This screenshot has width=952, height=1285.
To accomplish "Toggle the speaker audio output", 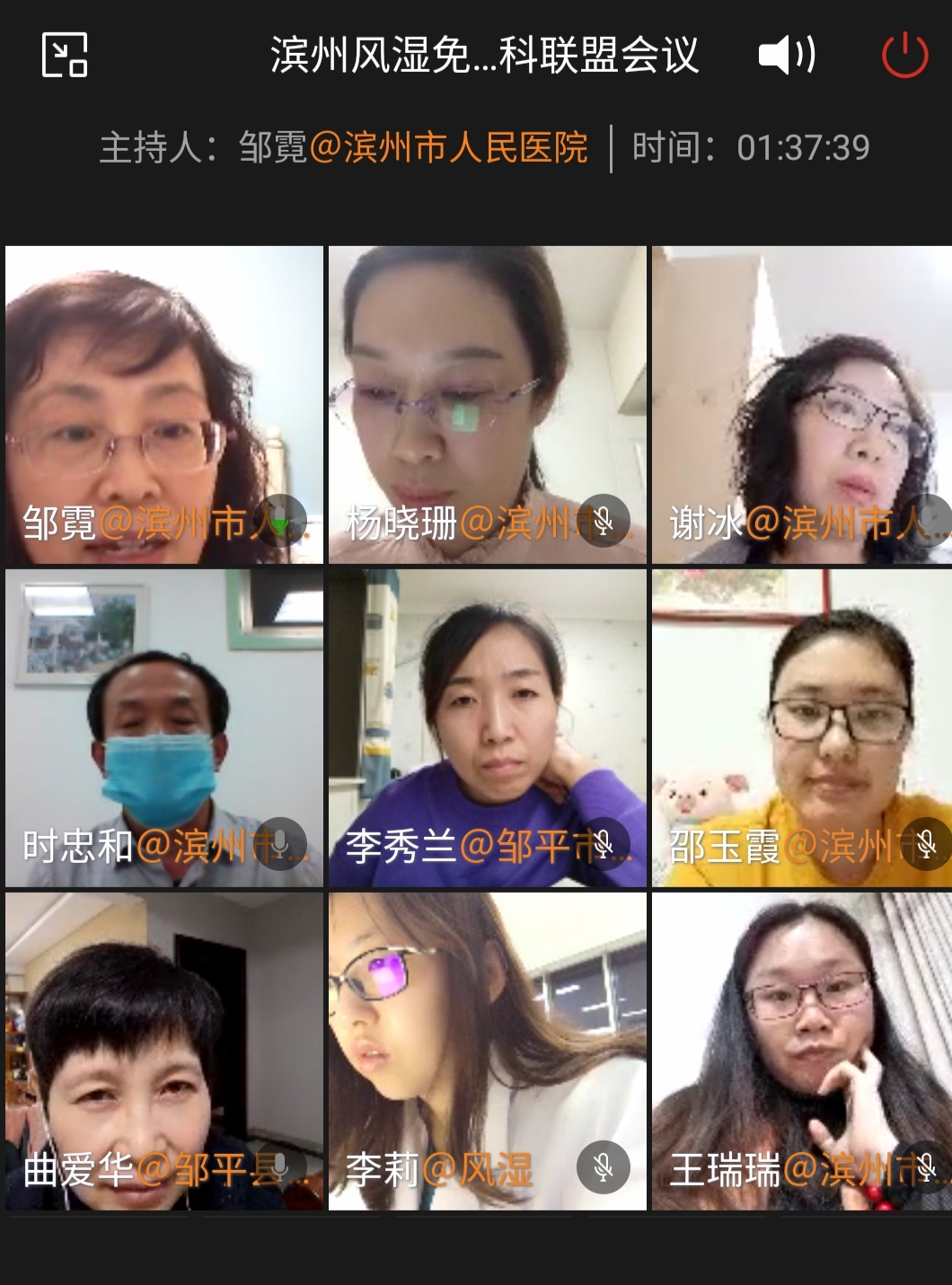I will point(787,55).
